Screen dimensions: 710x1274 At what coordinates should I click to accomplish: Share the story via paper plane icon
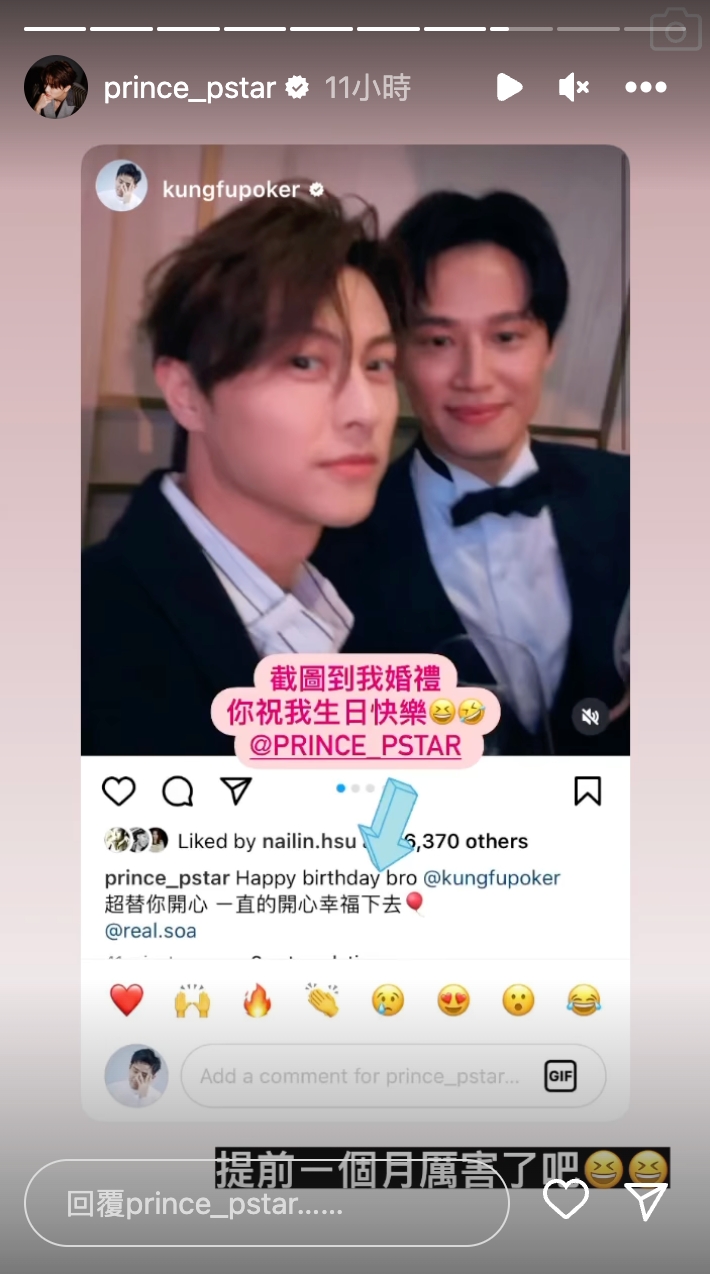(646, 1199)
